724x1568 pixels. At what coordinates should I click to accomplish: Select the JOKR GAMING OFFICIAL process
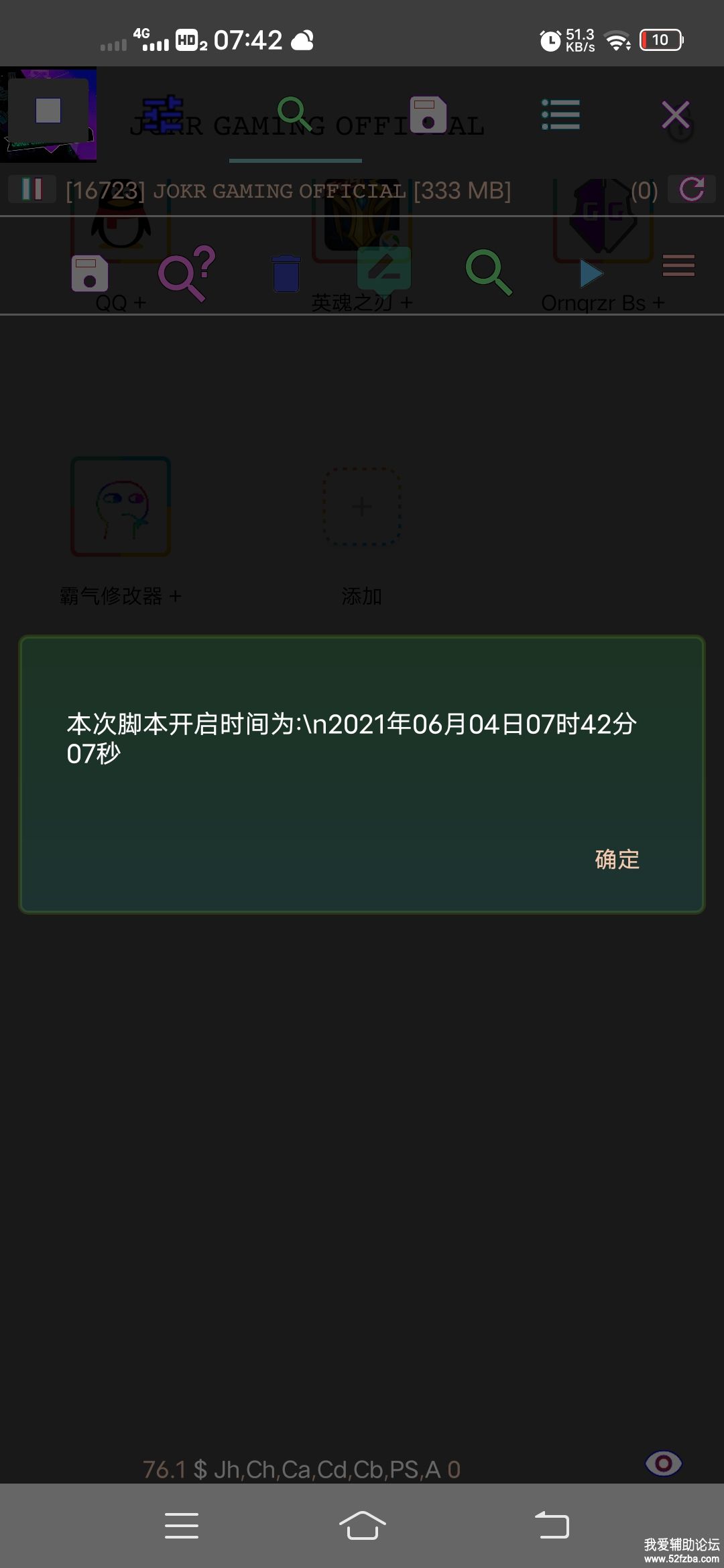pyautogui.click(x=288, y=191)
